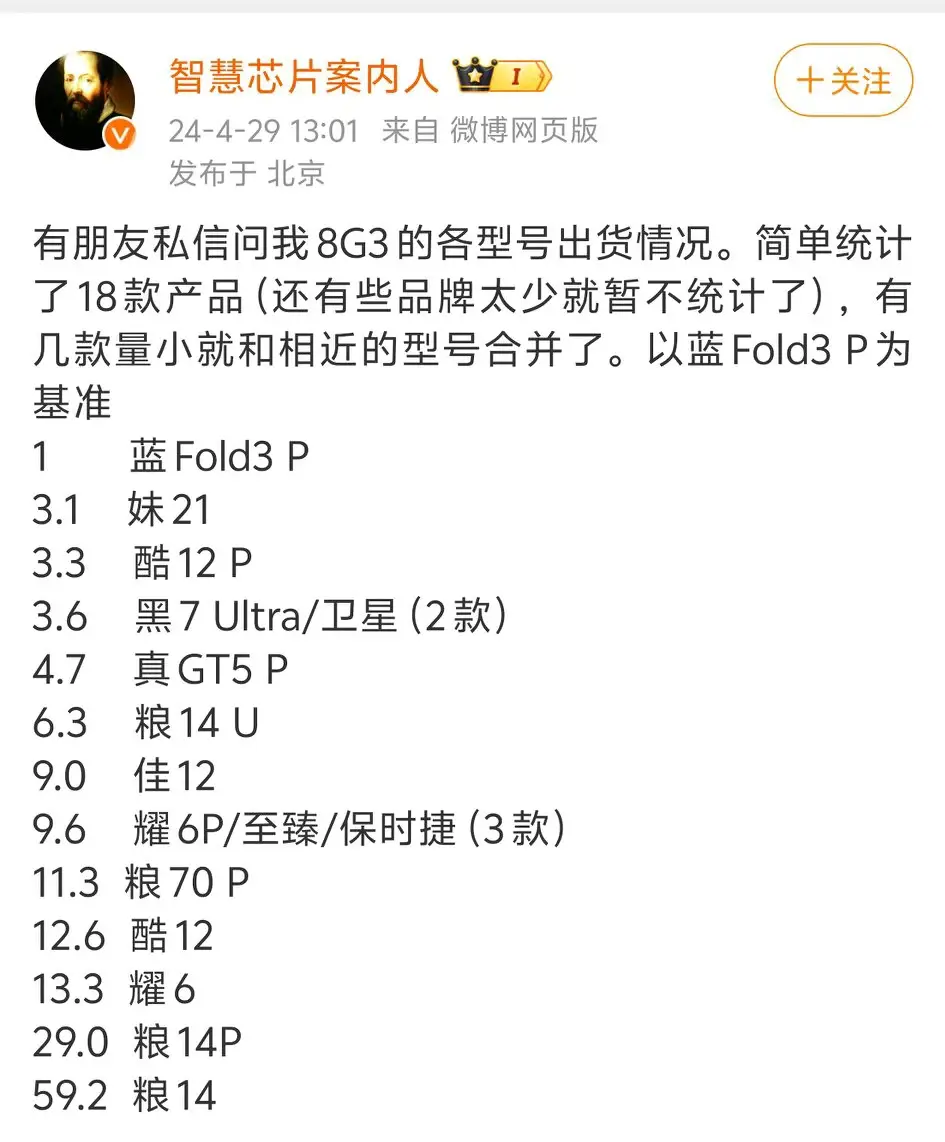
Task: Follow 智慧芯片案内人 with the 关注 button
Action: (x=843, y=80)
